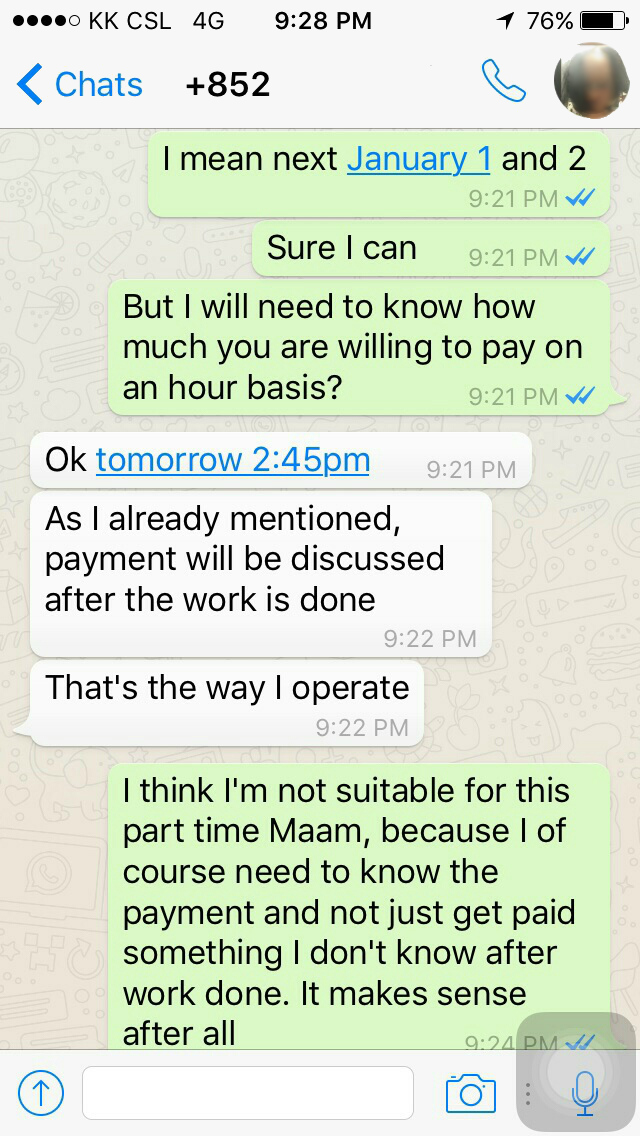The height and width of the screenshot is (1136, 640).
Task: Open the camera to send a photo
Action: pyautogui.click(x=470, y=1093)
